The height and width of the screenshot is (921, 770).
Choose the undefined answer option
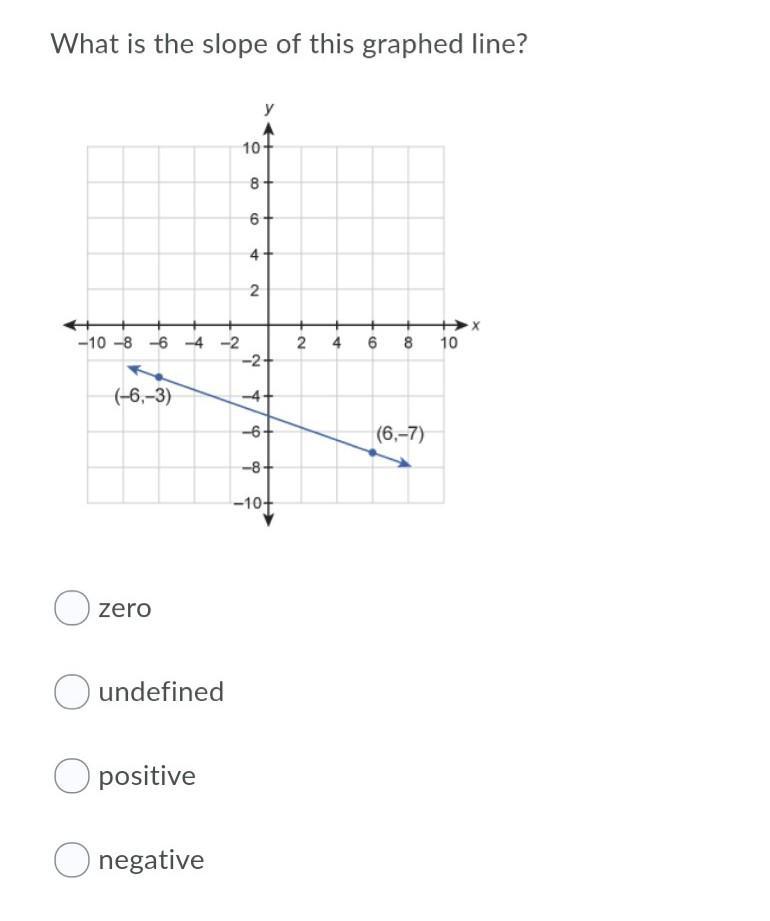pos(71,692)
